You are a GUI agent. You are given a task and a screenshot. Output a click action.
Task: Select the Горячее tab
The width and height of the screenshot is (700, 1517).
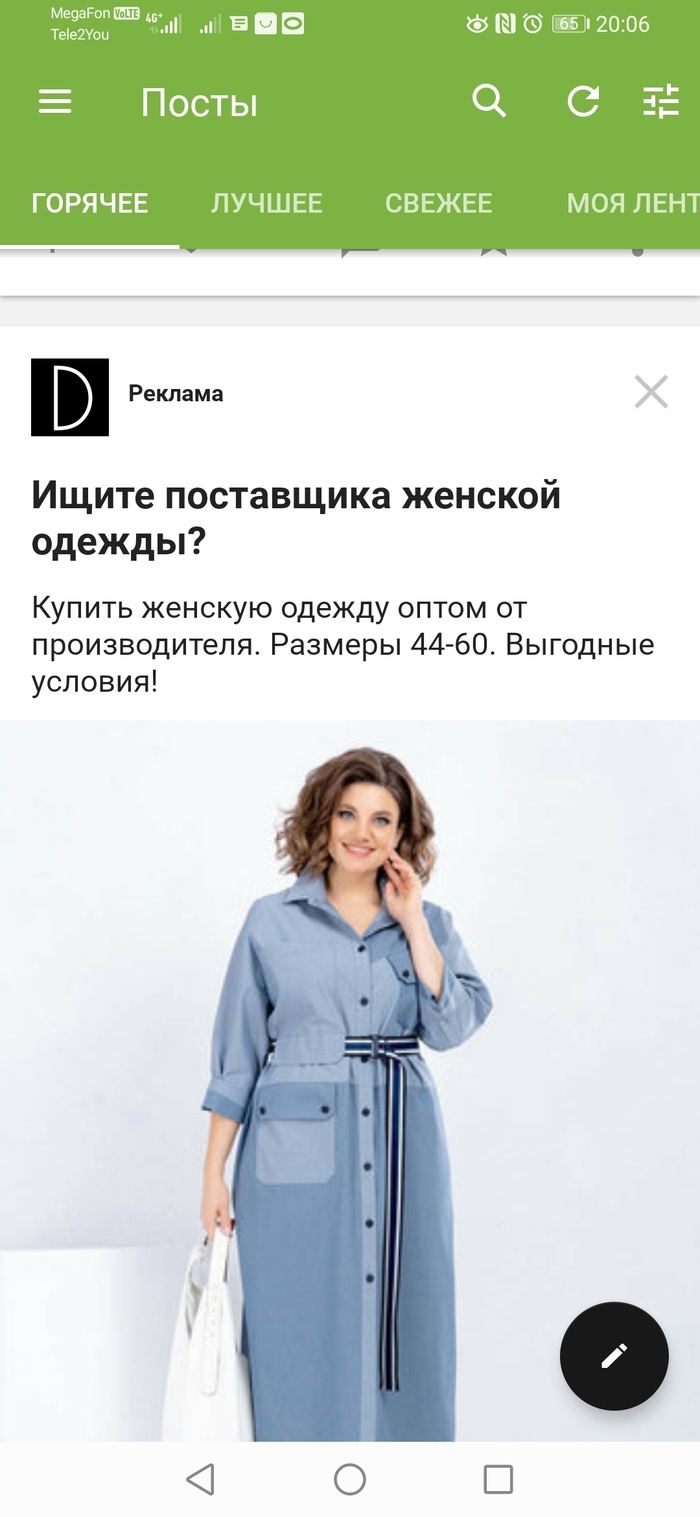90,203
